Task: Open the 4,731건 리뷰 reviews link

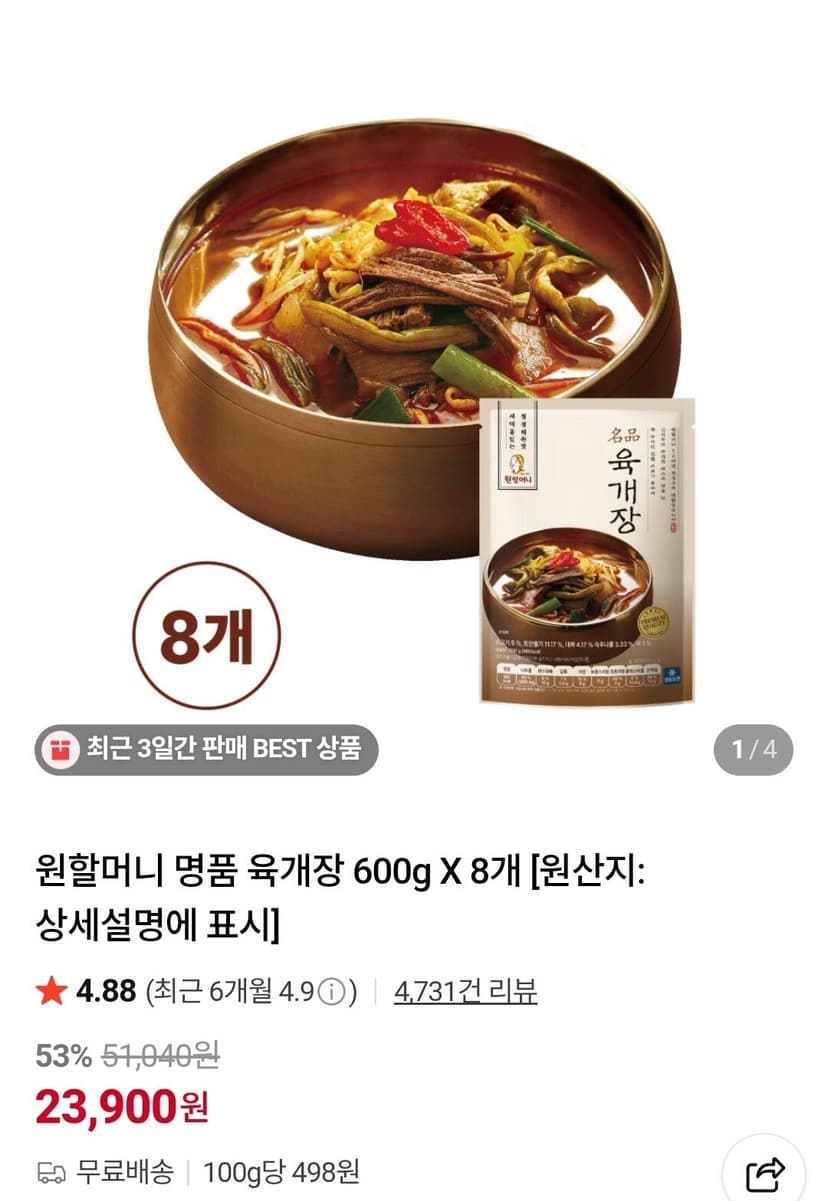Action: click(x=465, y=991)
